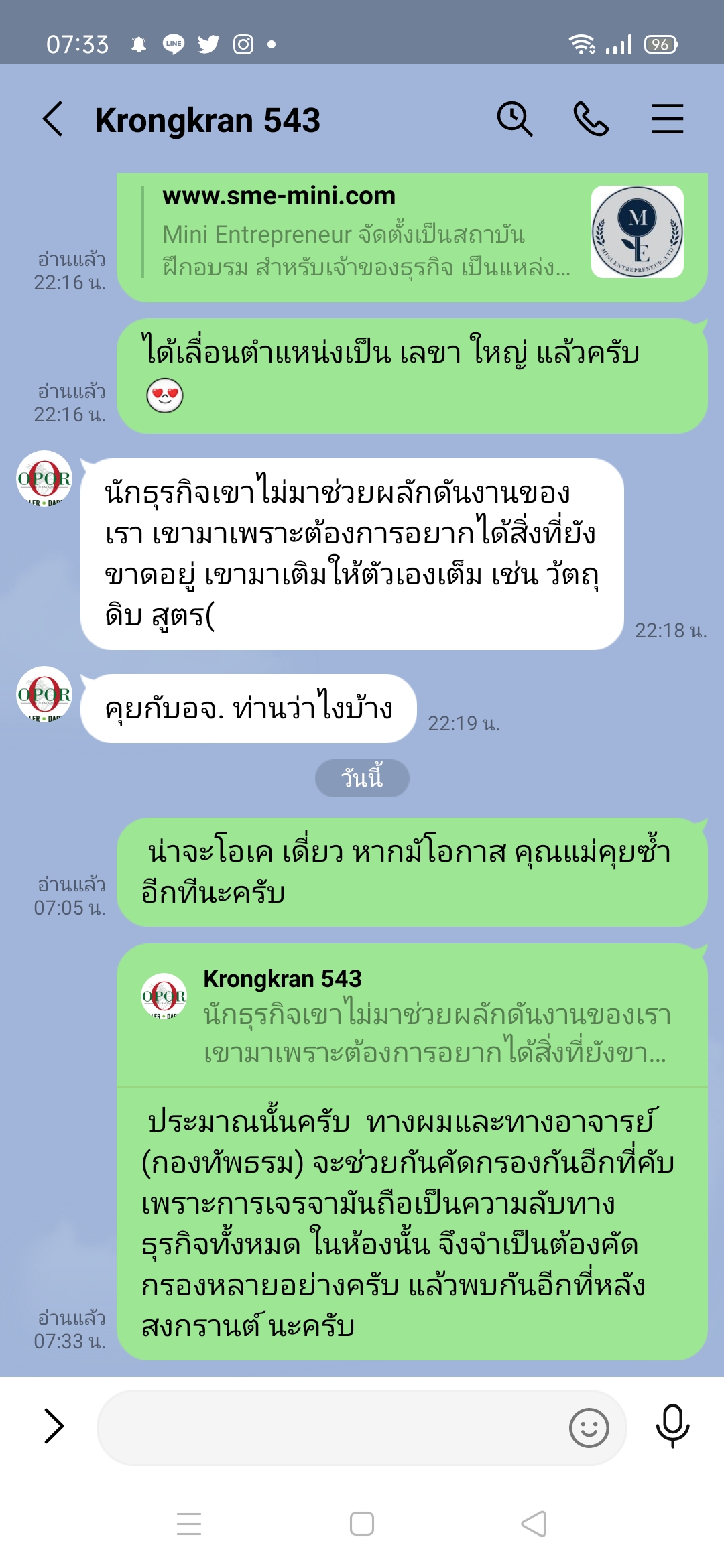Open recent apps from the navigation bar
The height and width of the screenshot is (1568, 724).
189,1524
